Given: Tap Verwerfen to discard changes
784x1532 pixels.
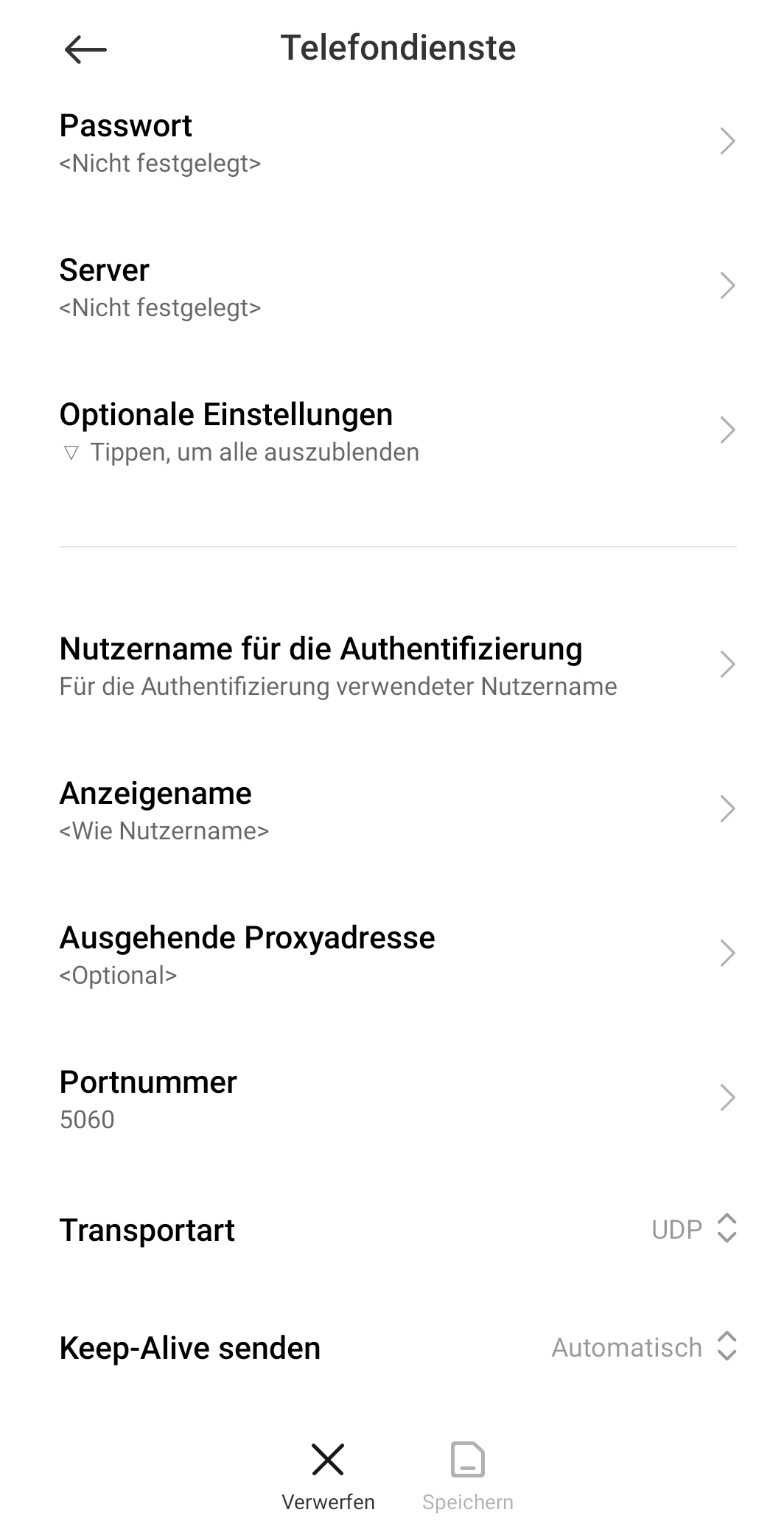Looking at the screenshot, I should [x=328, y=1474].
